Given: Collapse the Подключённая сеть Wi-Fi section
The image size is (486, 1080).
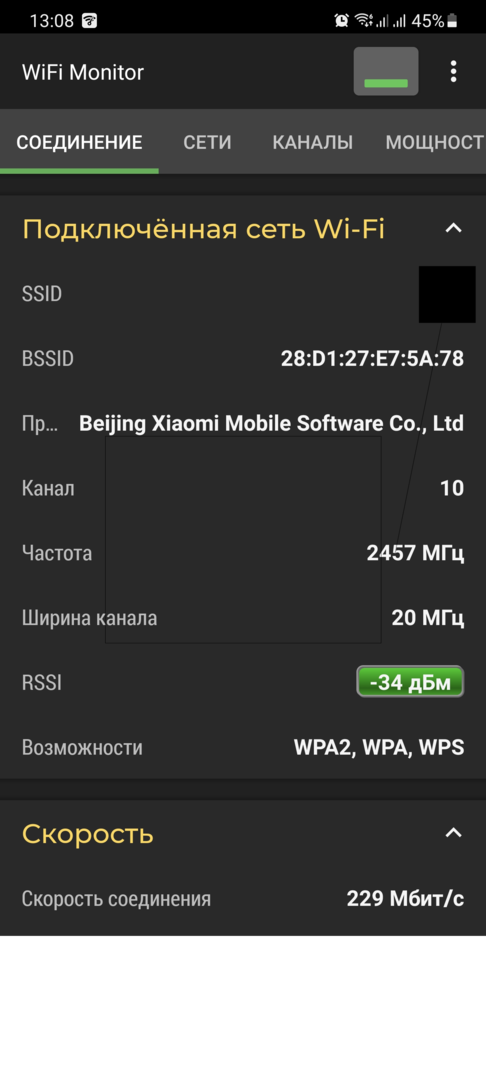Looking at the screenshot, I should tap(453, 228).
